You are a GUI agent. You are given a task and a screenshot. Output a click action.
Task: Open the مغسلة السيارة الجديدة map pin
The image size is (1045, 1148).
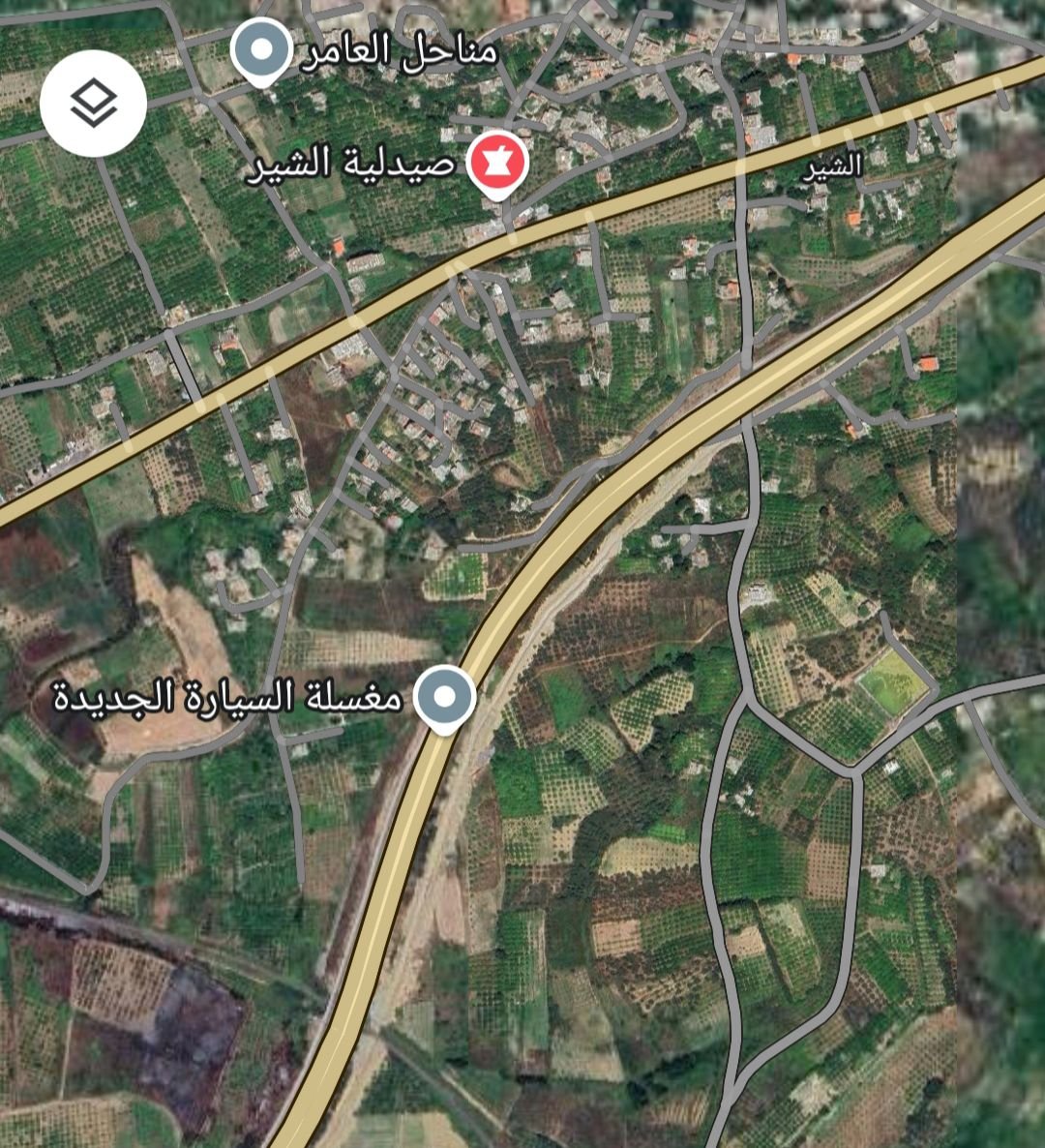445,698
